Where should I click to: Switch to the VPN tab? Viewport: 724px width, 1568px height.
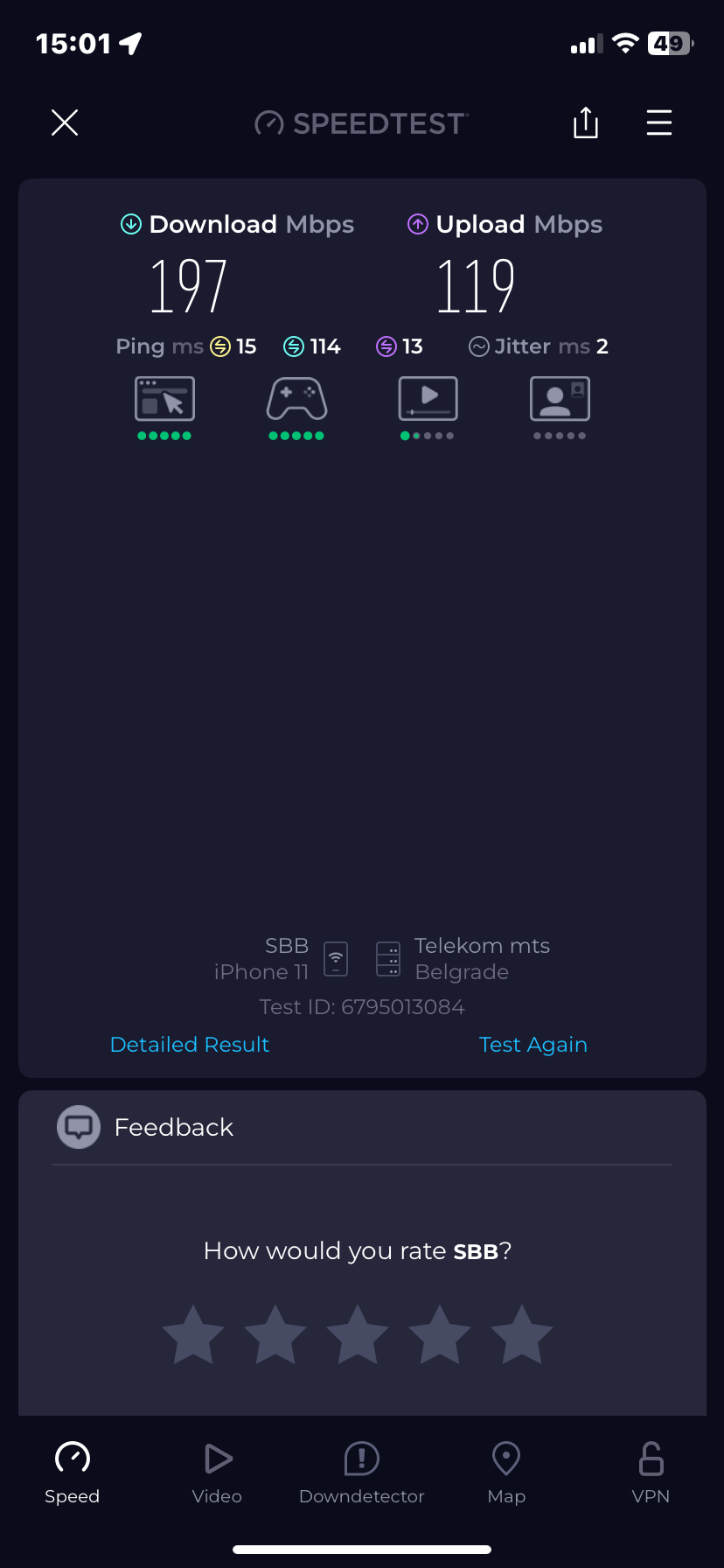(651, 1473)
